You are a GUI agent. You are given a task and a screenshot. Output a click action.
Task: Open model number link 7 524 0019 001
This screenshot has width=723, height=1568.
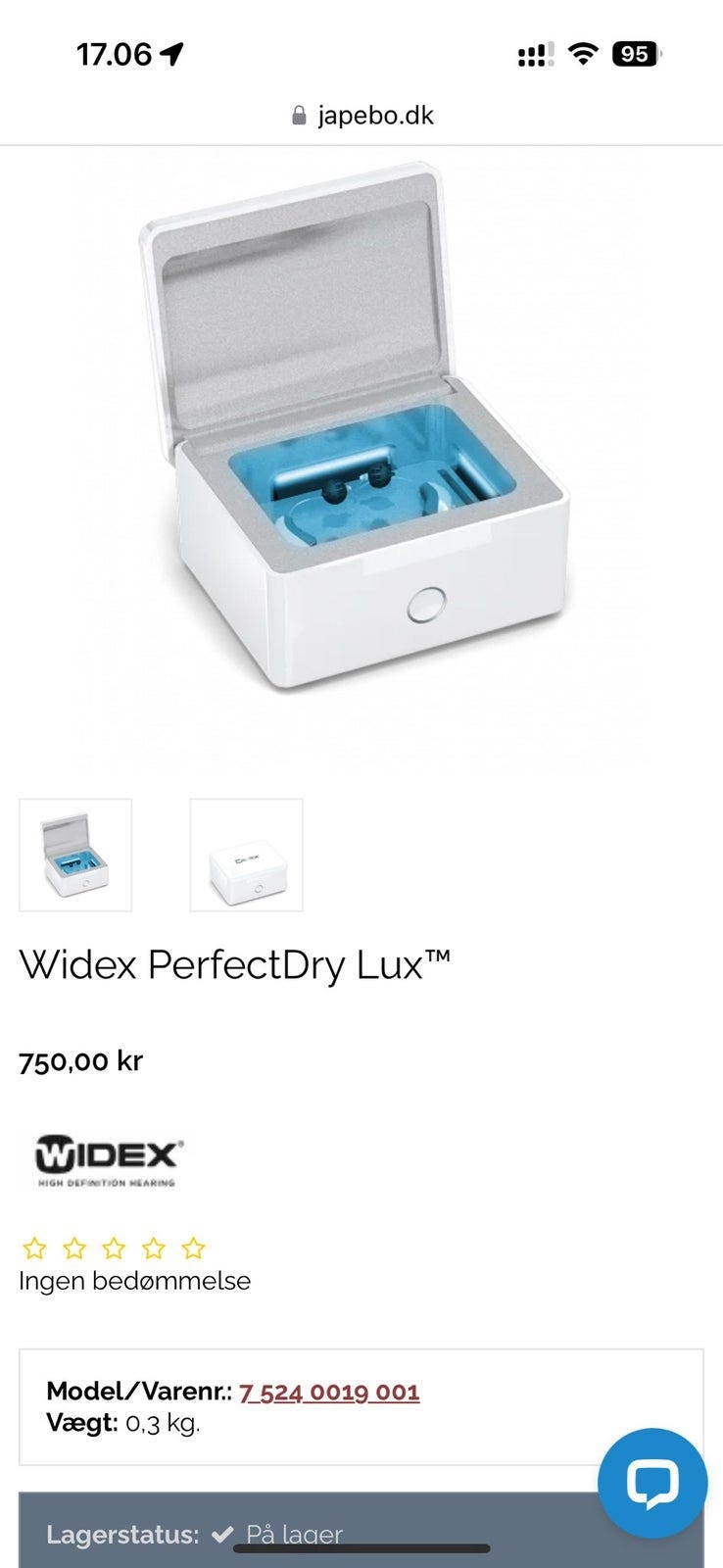(x=329, y=1392)
